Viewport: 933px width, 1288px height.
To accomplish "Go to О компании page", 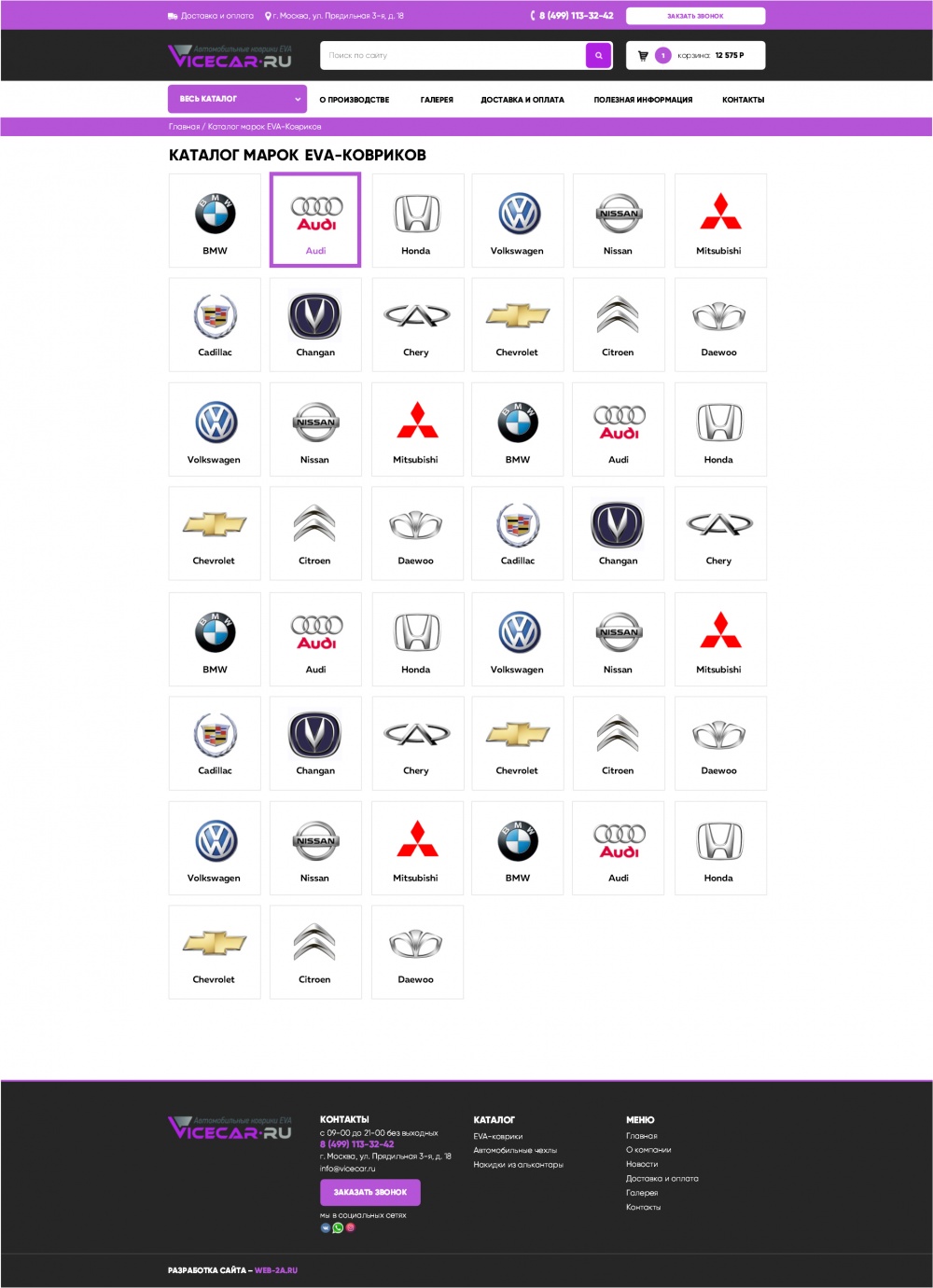I will tap(648, 1150).
